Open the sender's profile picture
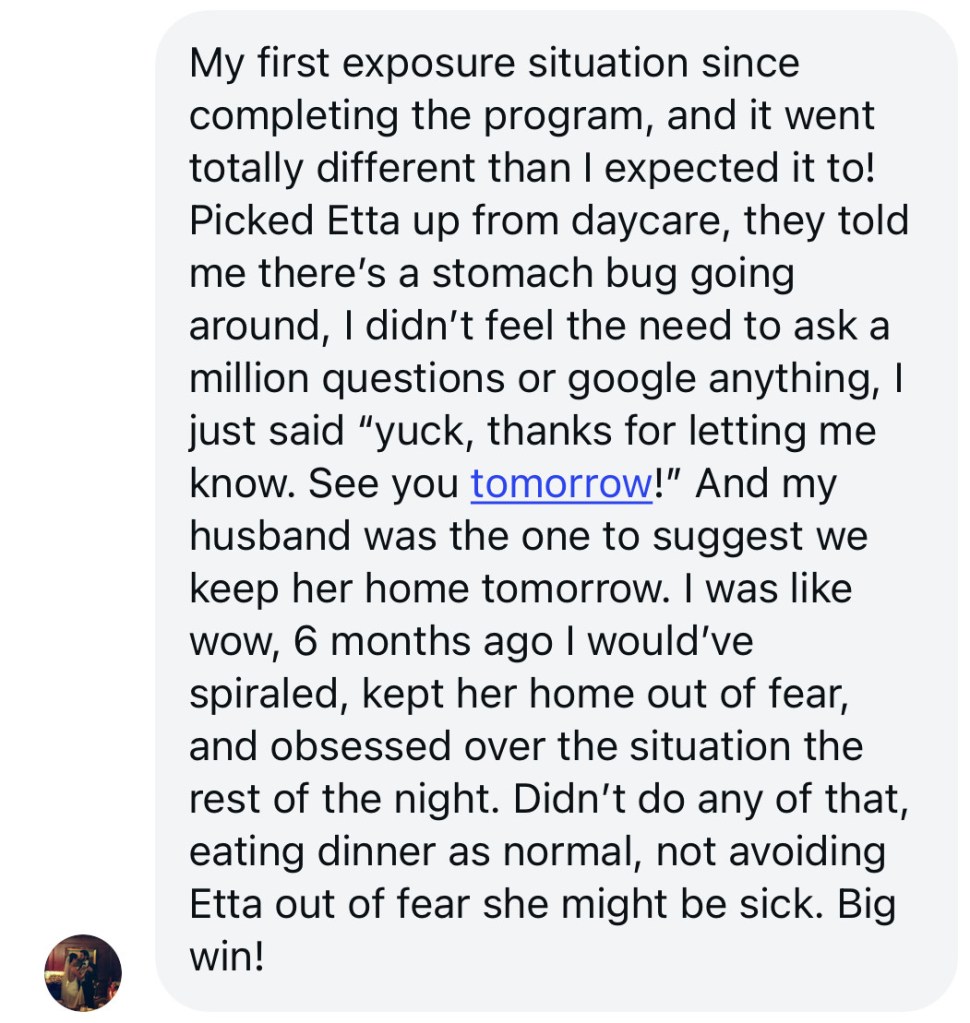The image size is (970, 1023). click(x=83, y=972)
